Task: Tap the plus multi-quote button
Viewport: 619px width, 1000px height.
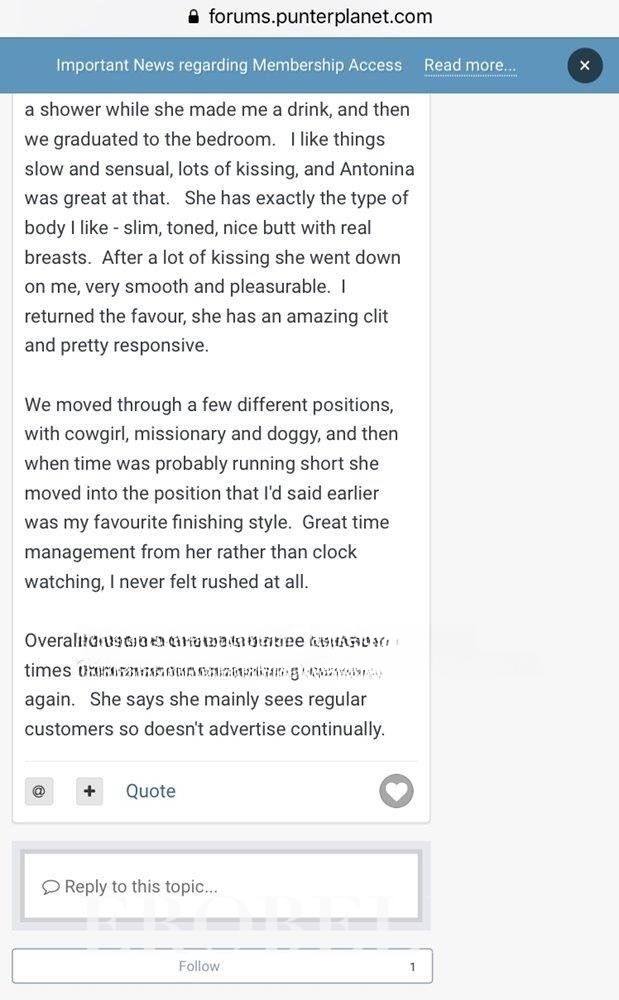Action: 90,791
